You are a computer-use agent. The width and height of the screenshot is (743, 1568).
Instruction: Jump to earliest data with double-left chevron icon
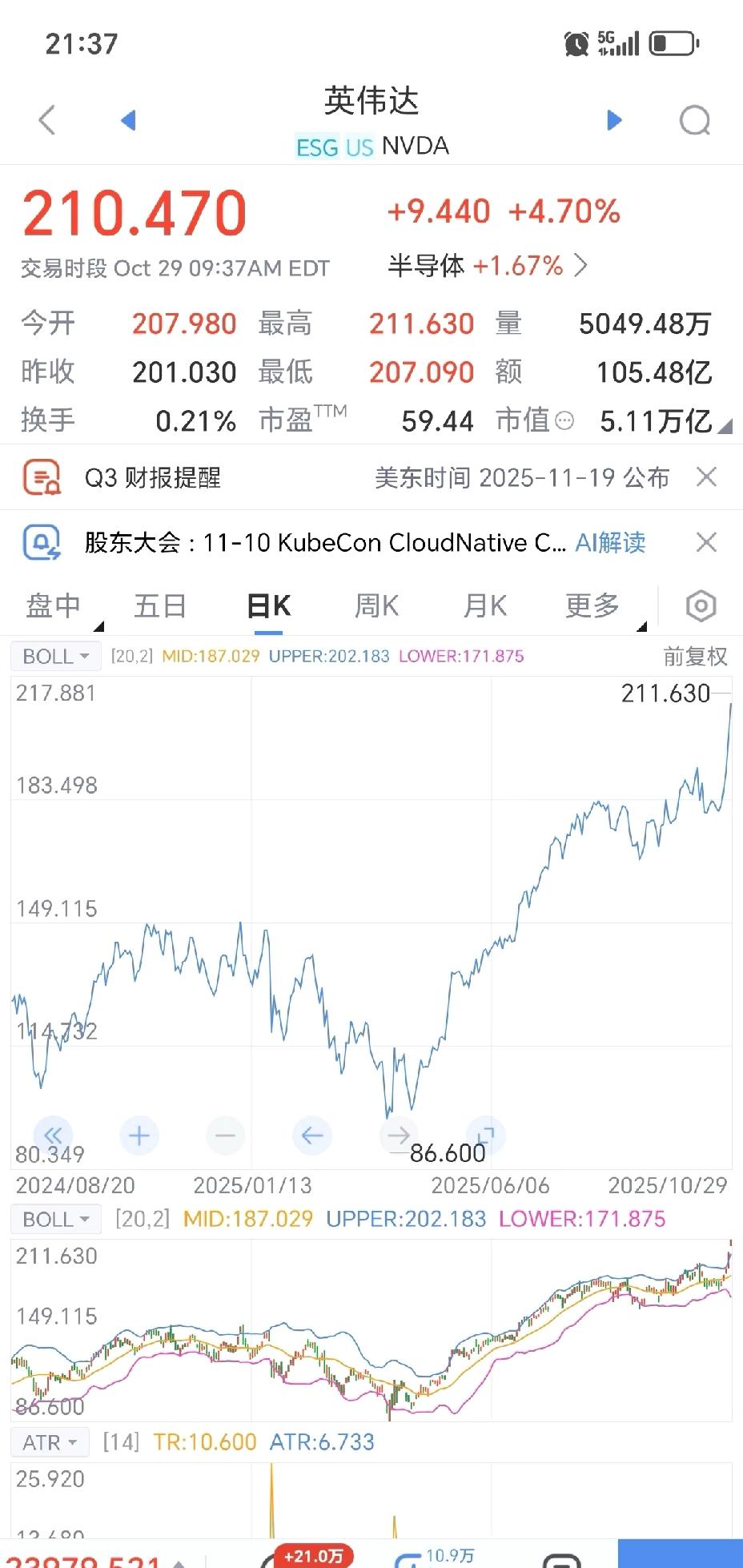click(52, 1136)
